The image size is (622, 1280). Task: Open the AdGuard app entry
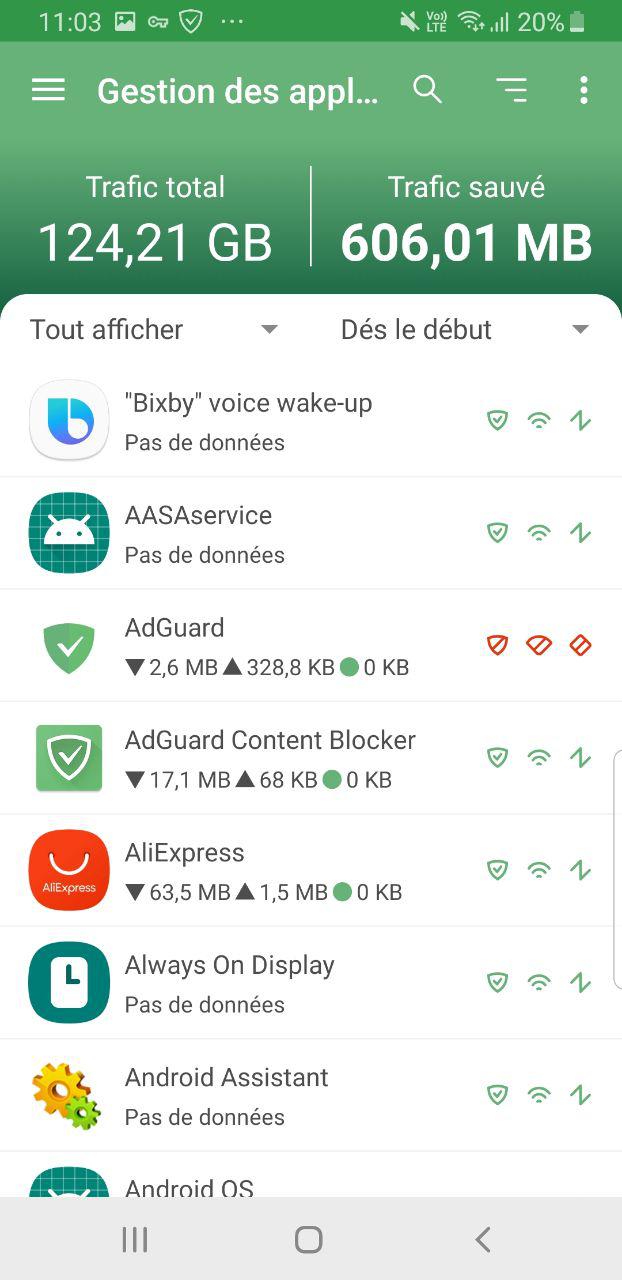pyautogui.click(x=174, y=646)
